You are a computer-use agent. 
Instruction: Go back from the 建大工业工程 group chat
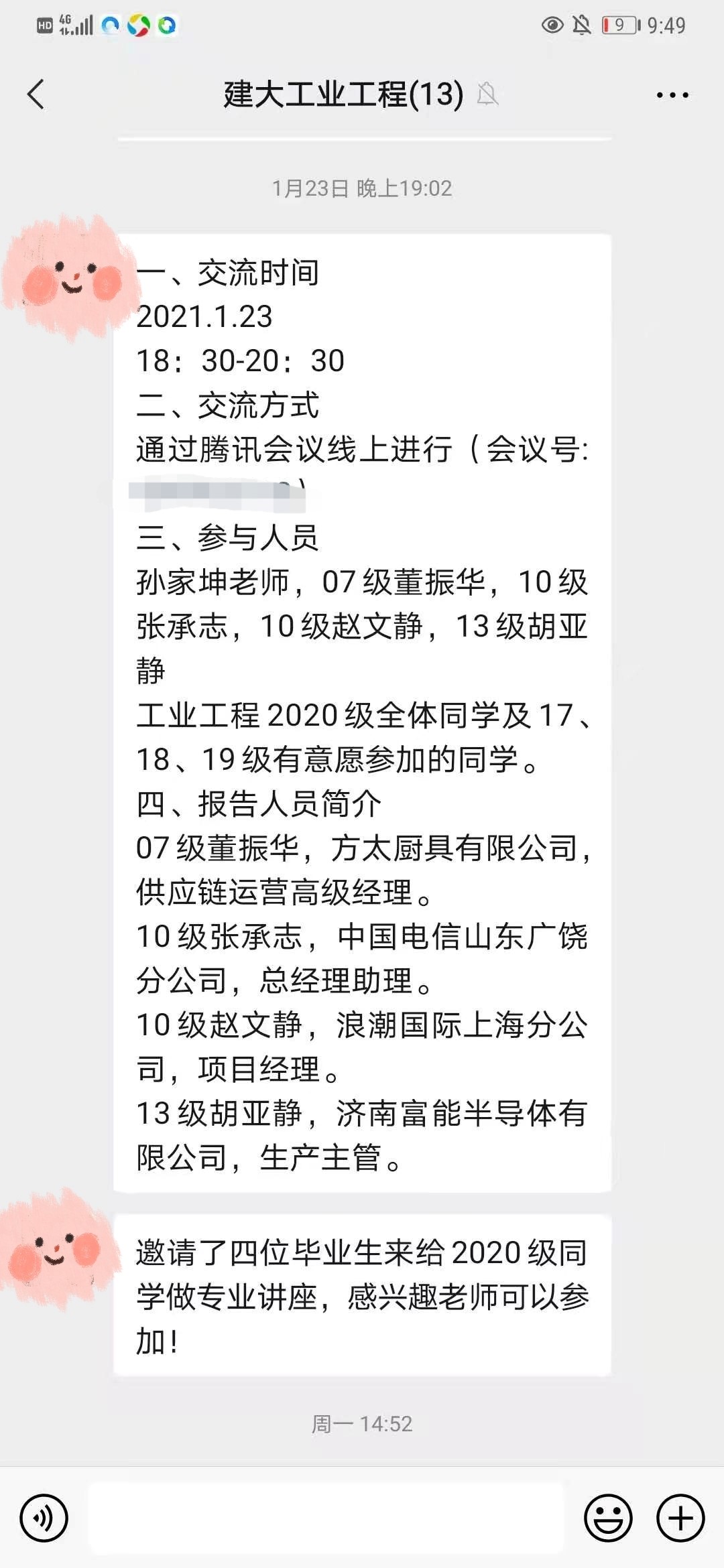point(36,94)
